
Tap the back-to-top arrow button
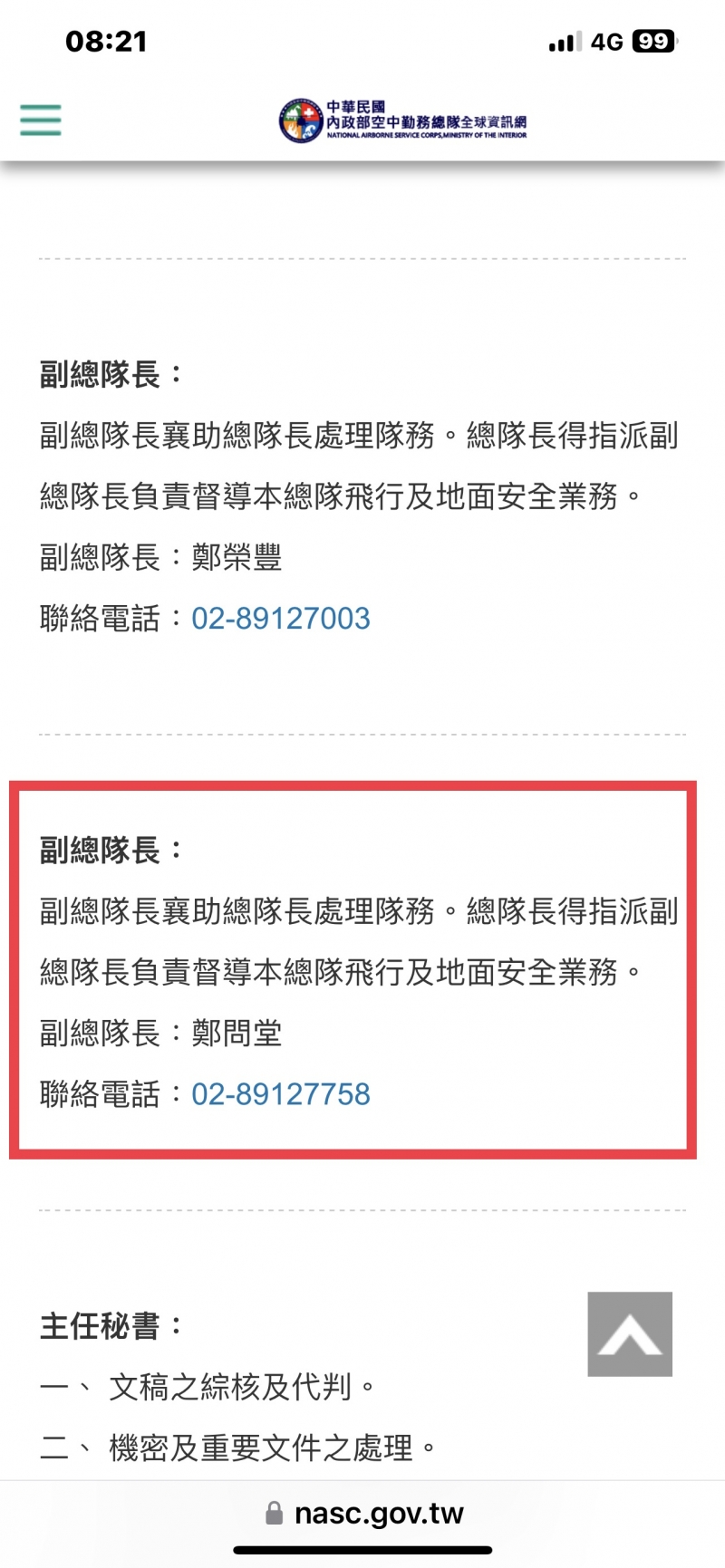pos(630,1334)
